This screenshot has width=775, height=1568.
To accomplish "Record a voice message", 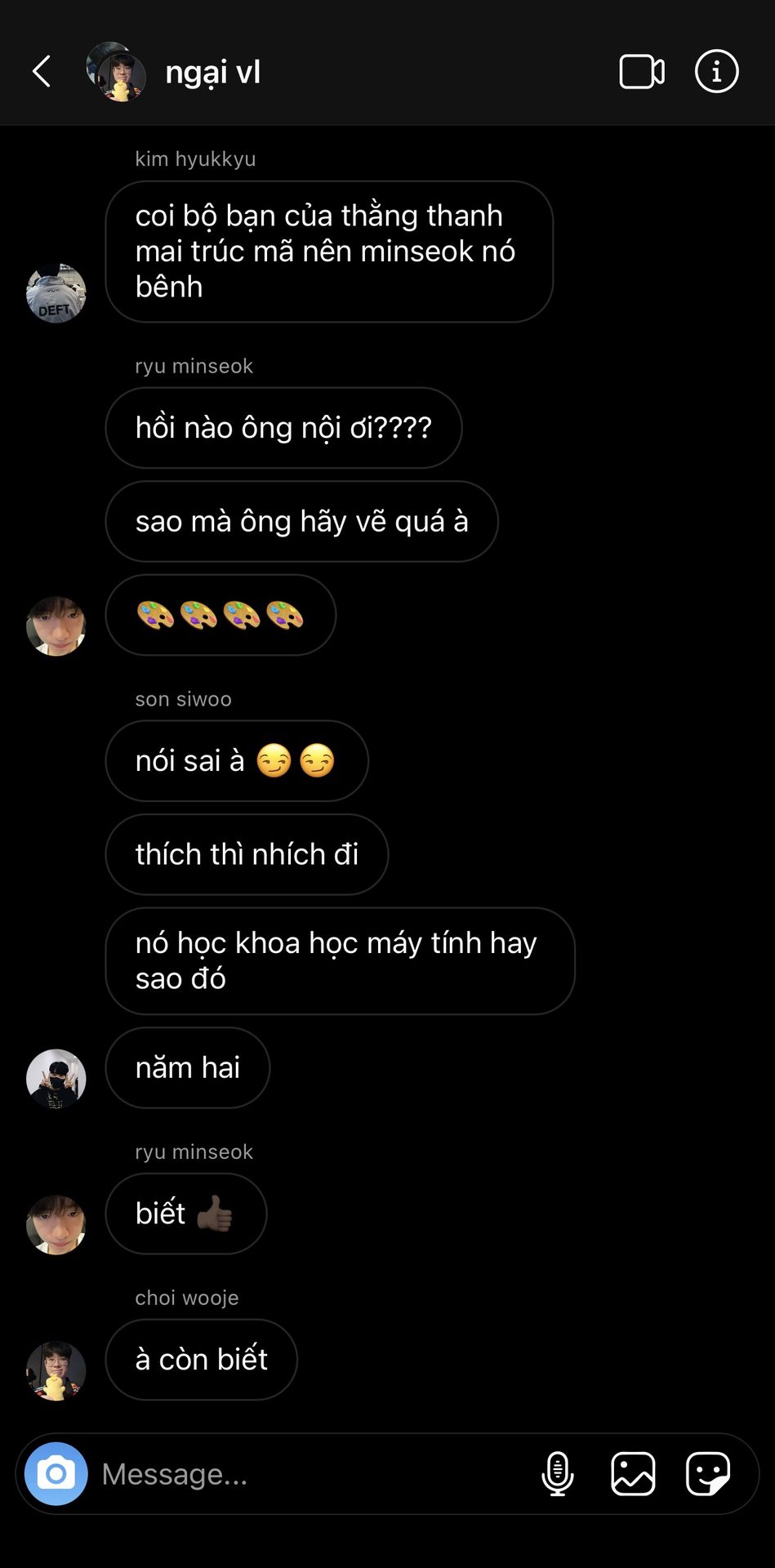I will point(558,1473).
